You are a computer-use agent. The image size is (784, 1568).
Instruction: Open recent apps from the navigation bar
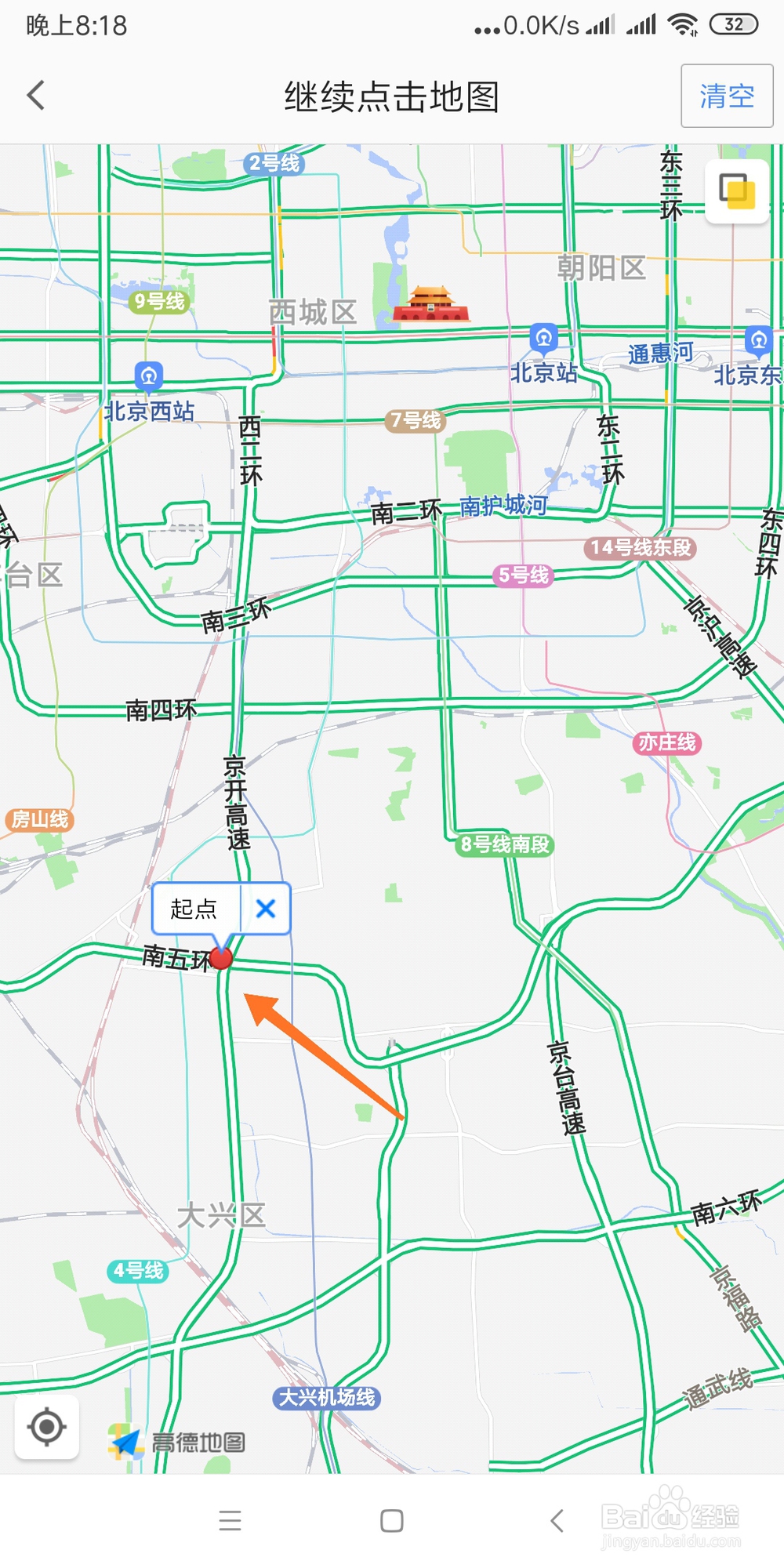pyautogui.click(x=230, y=1521)
